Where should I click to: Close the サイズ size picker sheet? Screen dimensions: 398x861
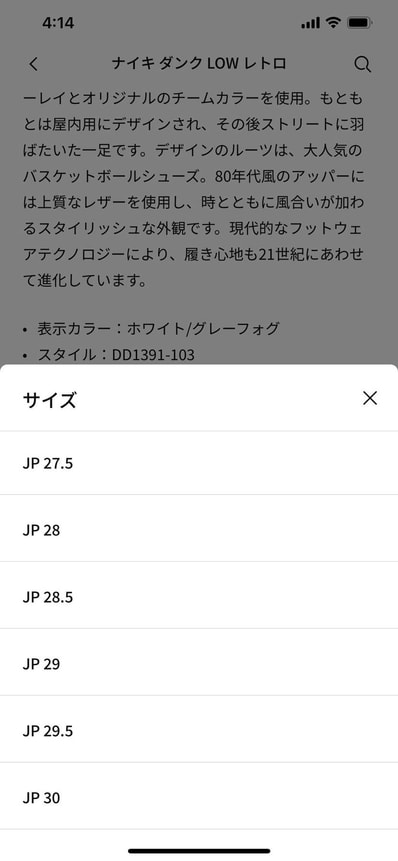point(370,398)
